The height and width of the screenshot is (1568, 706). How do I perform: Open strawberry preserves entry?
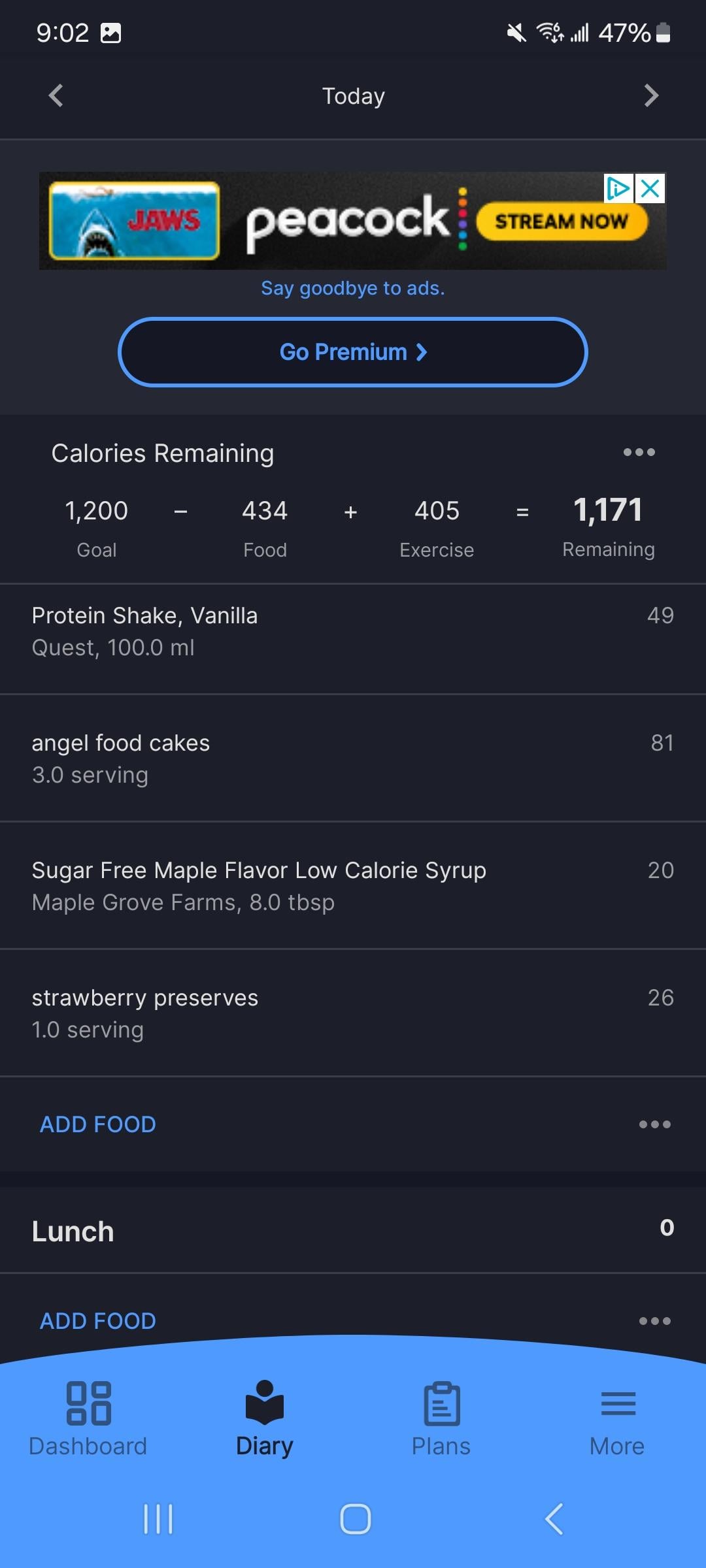click(x=353, y=1013)
